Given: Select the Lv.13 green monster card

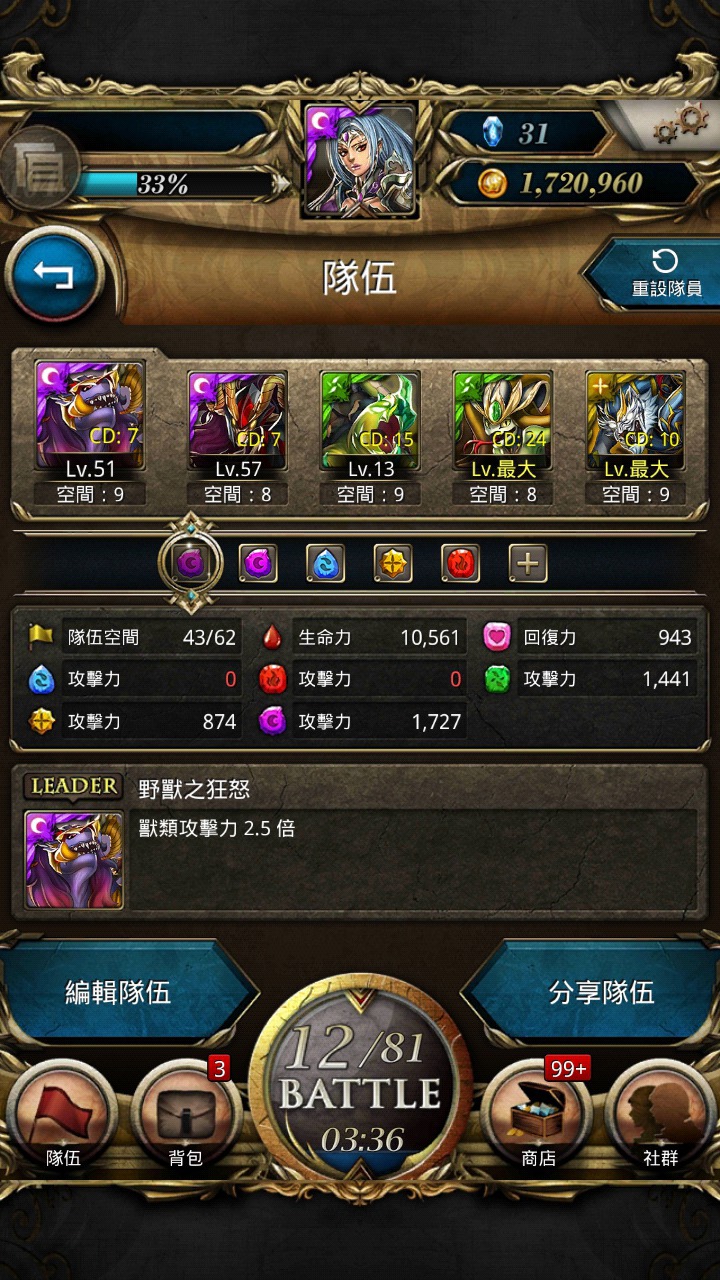Looking at the screenshot, I should (370, 420).
